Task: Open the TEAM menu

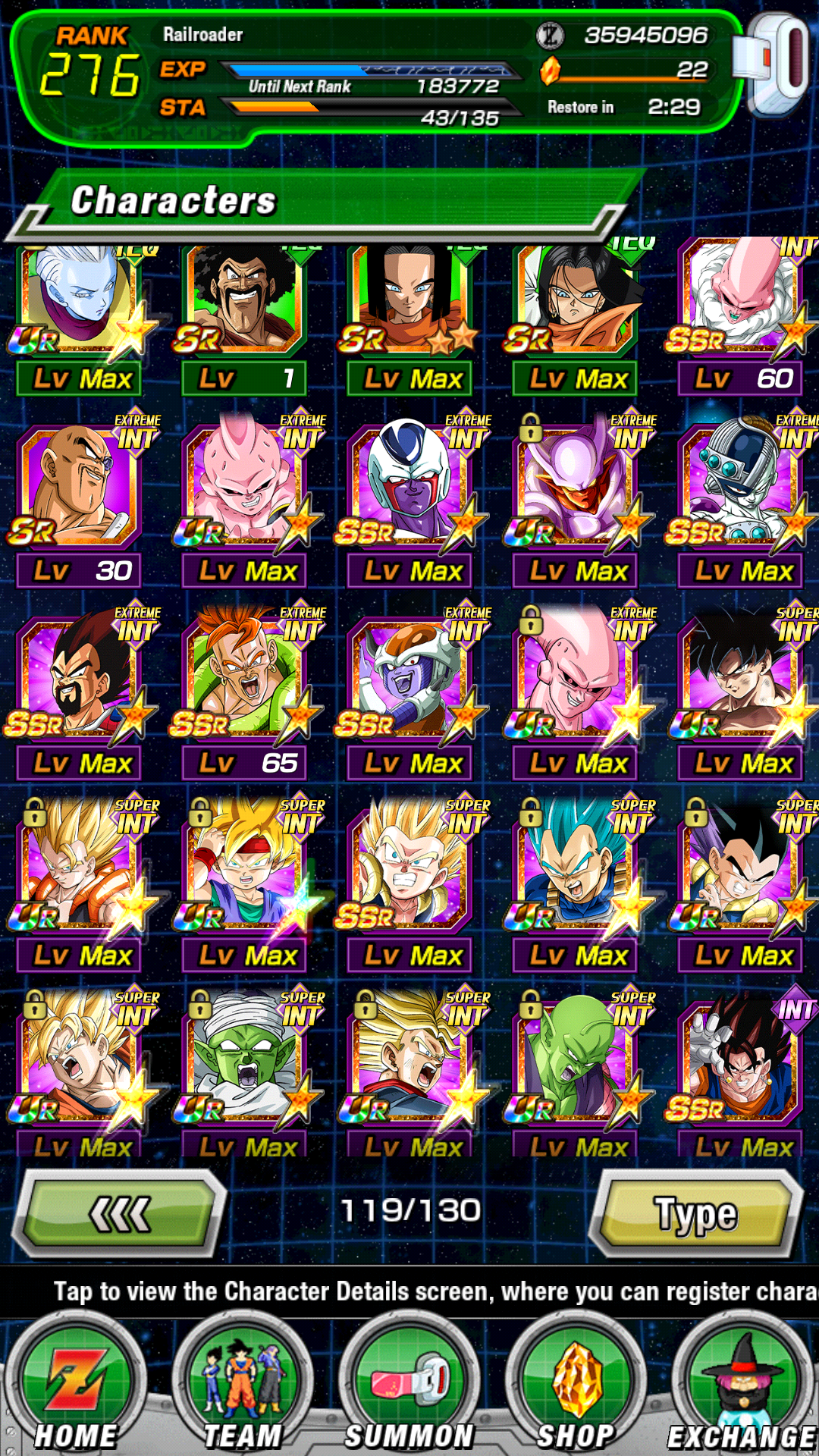Action: coord(243,1388)
